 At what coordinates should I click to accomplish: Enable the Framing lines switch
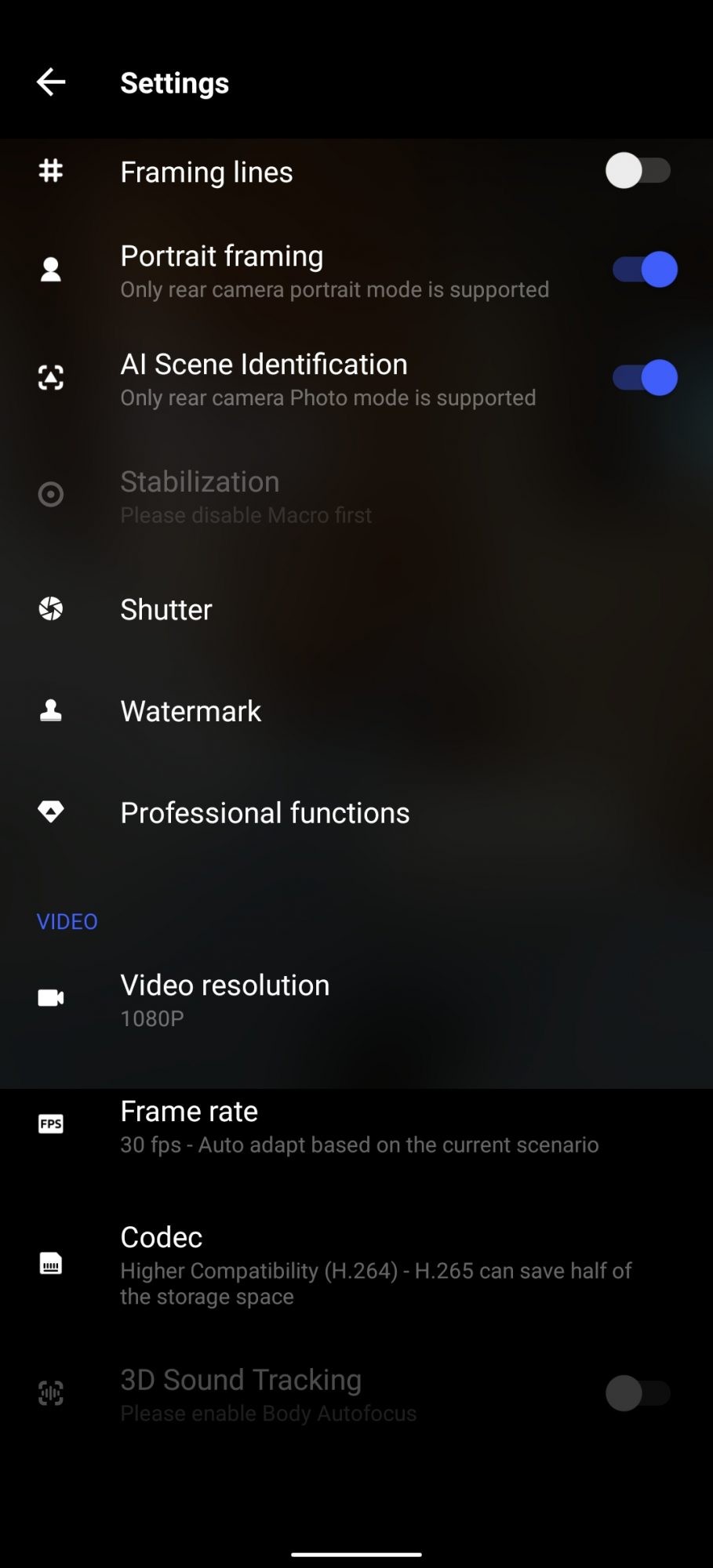638,171
